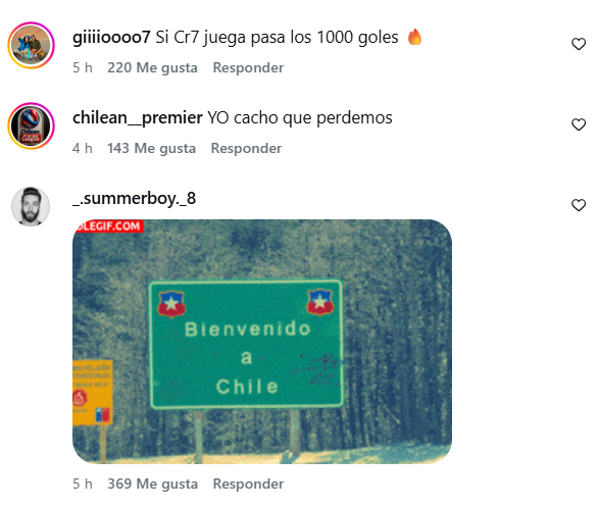The height and width of the screenshot is (509, 600).
Task: Like the comment by giiiioooo7
Action: coord(578,44)
